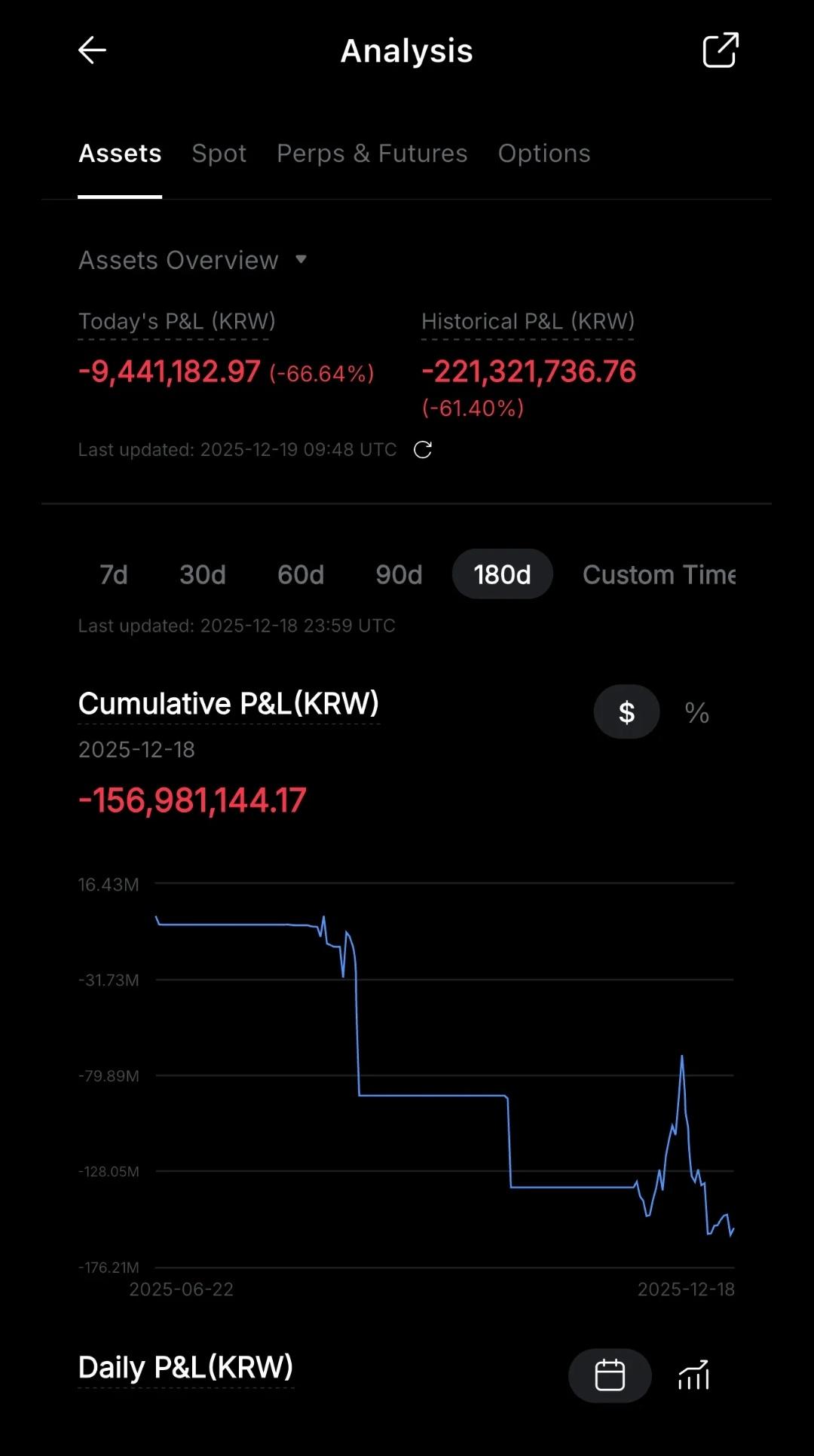
Task: Select the 7d time range
Action: pos(114,574)
